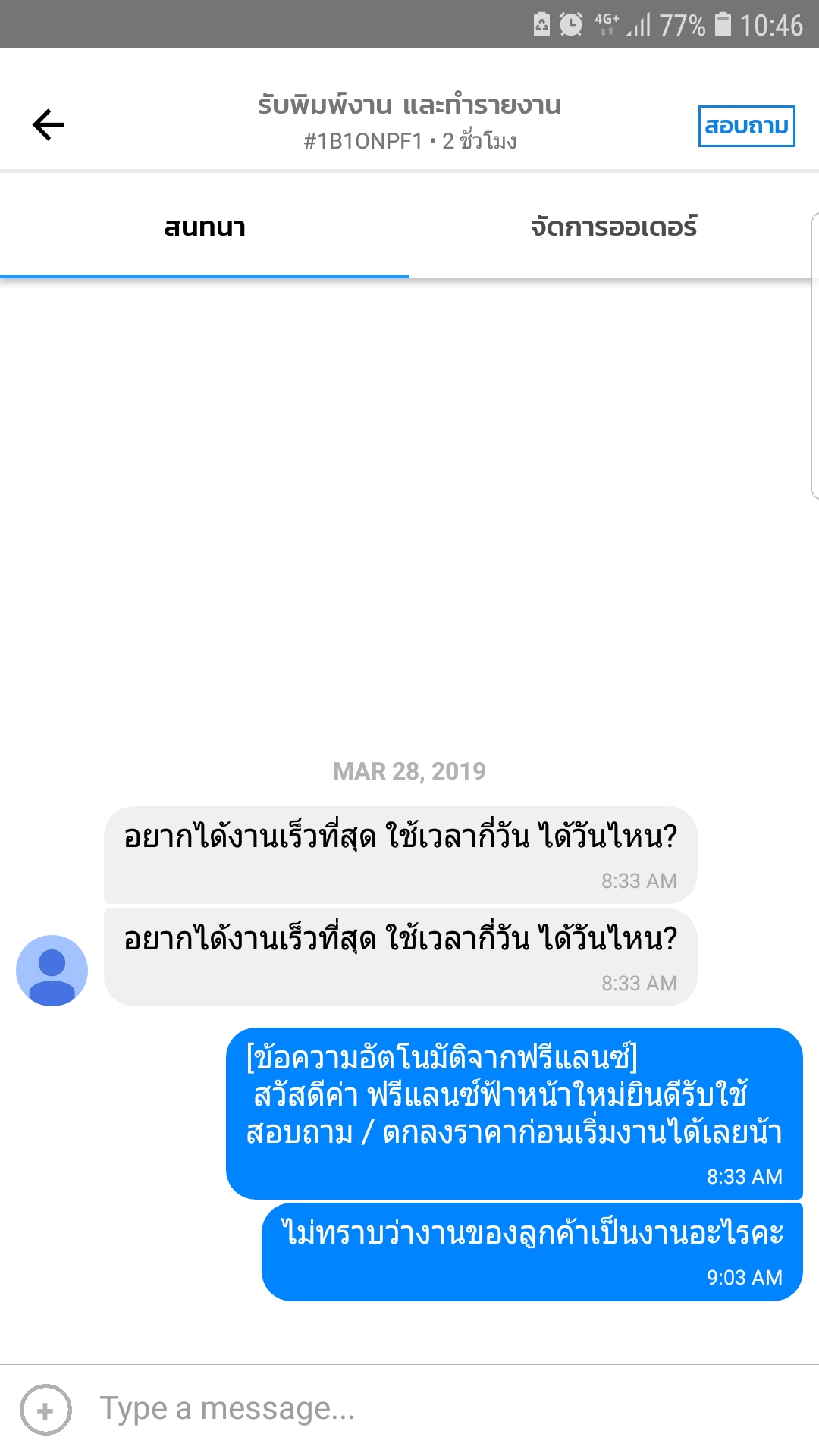
Task: Focus the Type a message field
Action: pos(447,1409)
